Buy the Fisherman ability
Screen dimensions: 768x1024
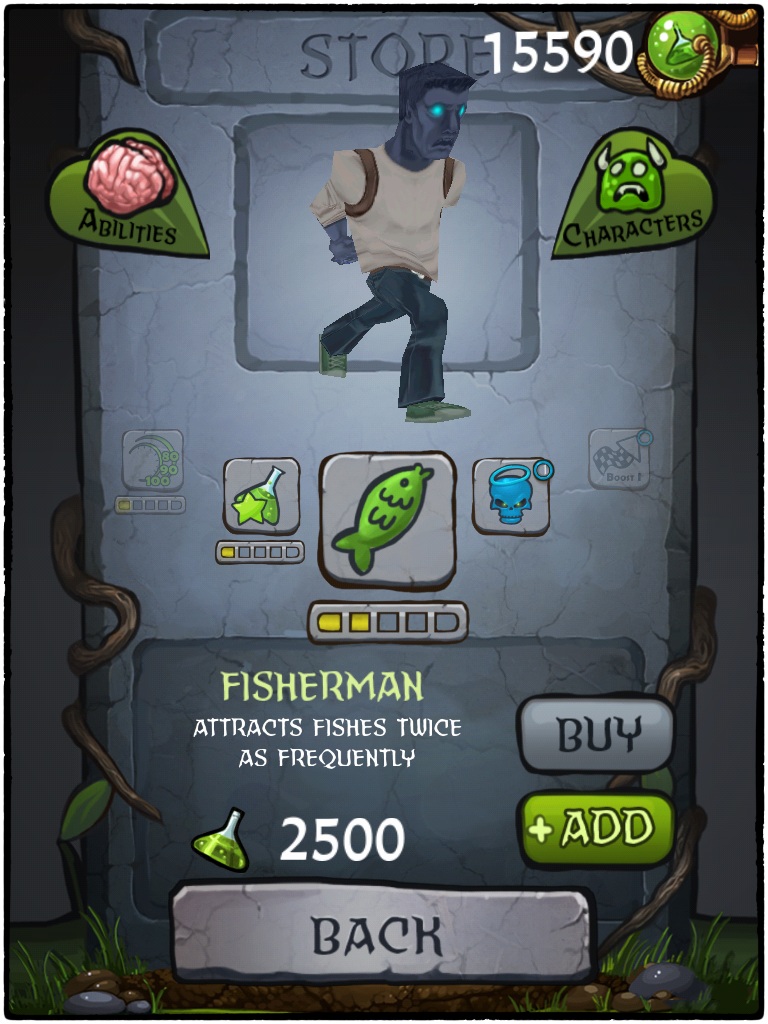click(x=597, y=735)
